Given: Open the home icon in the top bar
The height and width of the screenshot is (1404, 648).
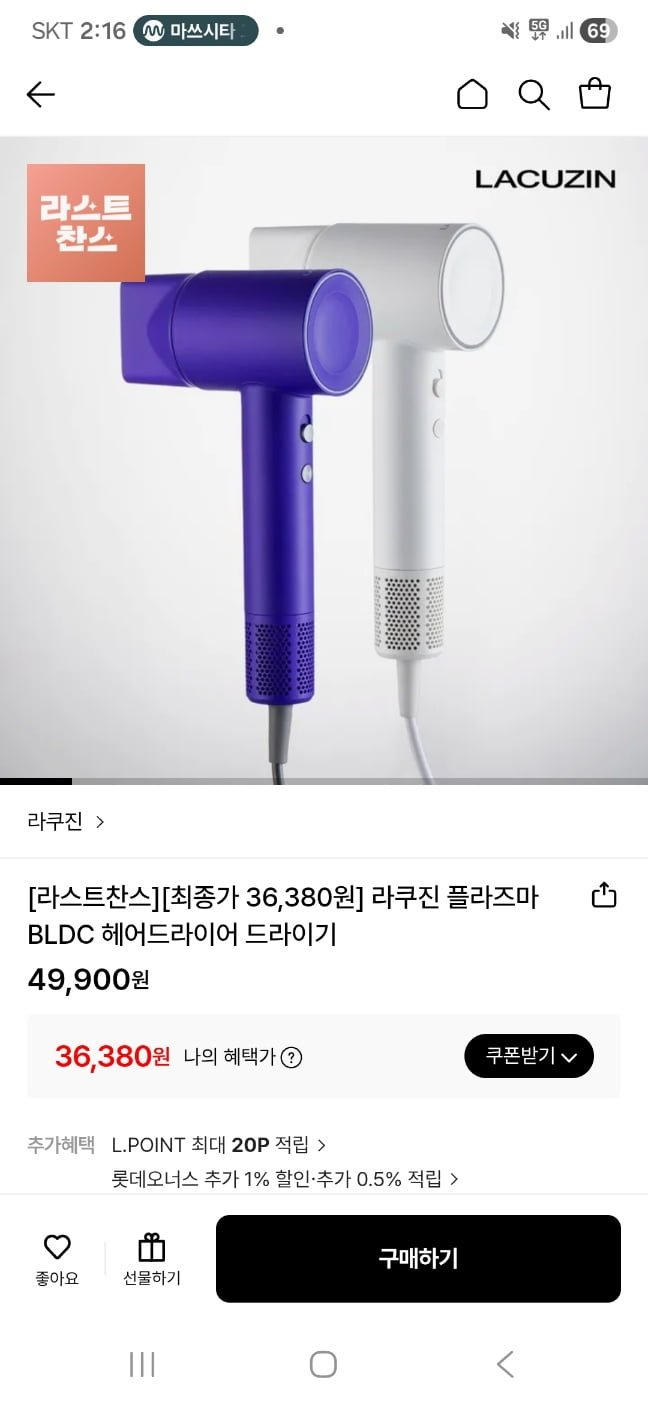Looking at the screenshot, I should [x=472, y=95].
